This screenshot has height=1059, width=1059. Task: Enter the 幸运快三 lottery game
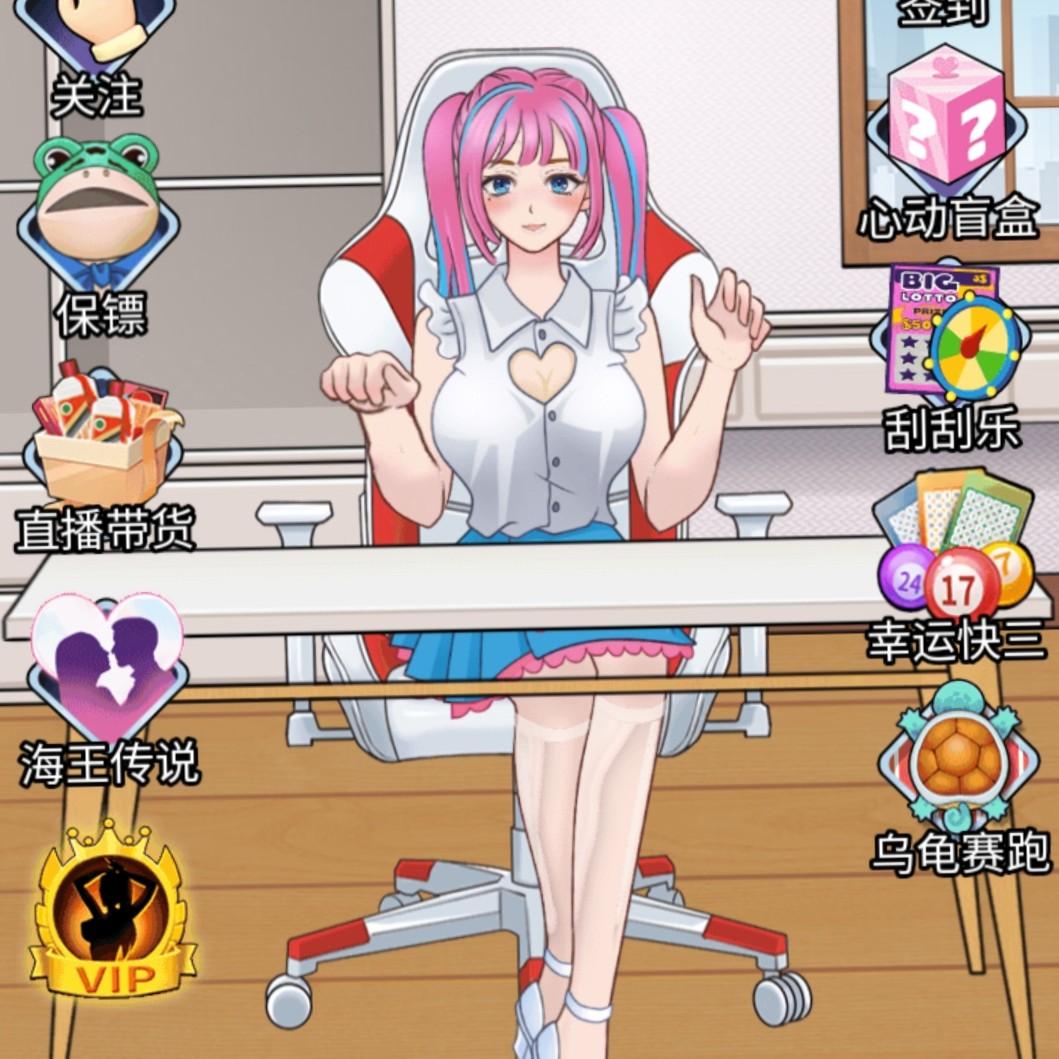pyautogui.click(x=956, y=564)
